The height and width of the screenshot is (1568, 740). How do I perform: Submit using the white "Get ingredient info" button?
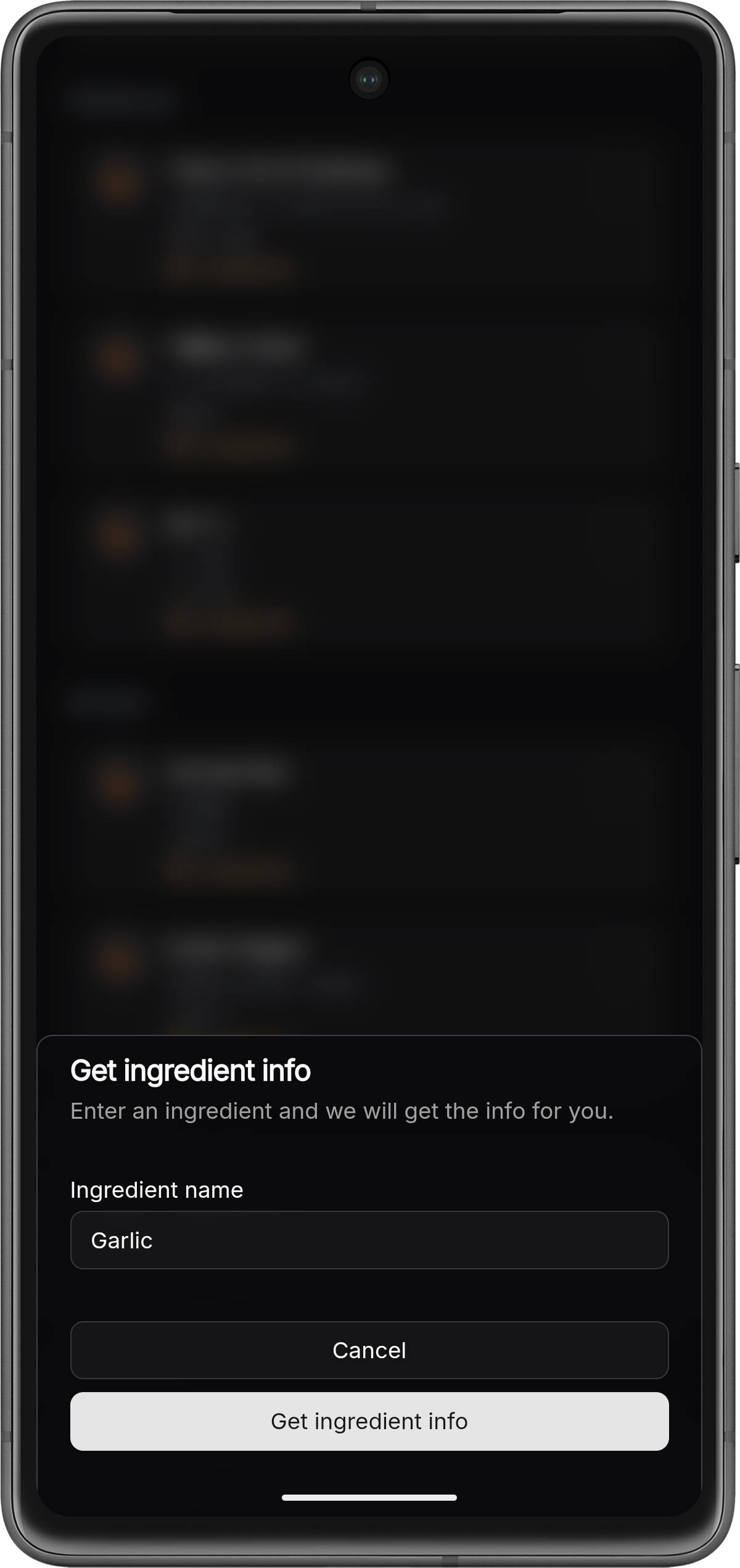[x=370, y=1421]
